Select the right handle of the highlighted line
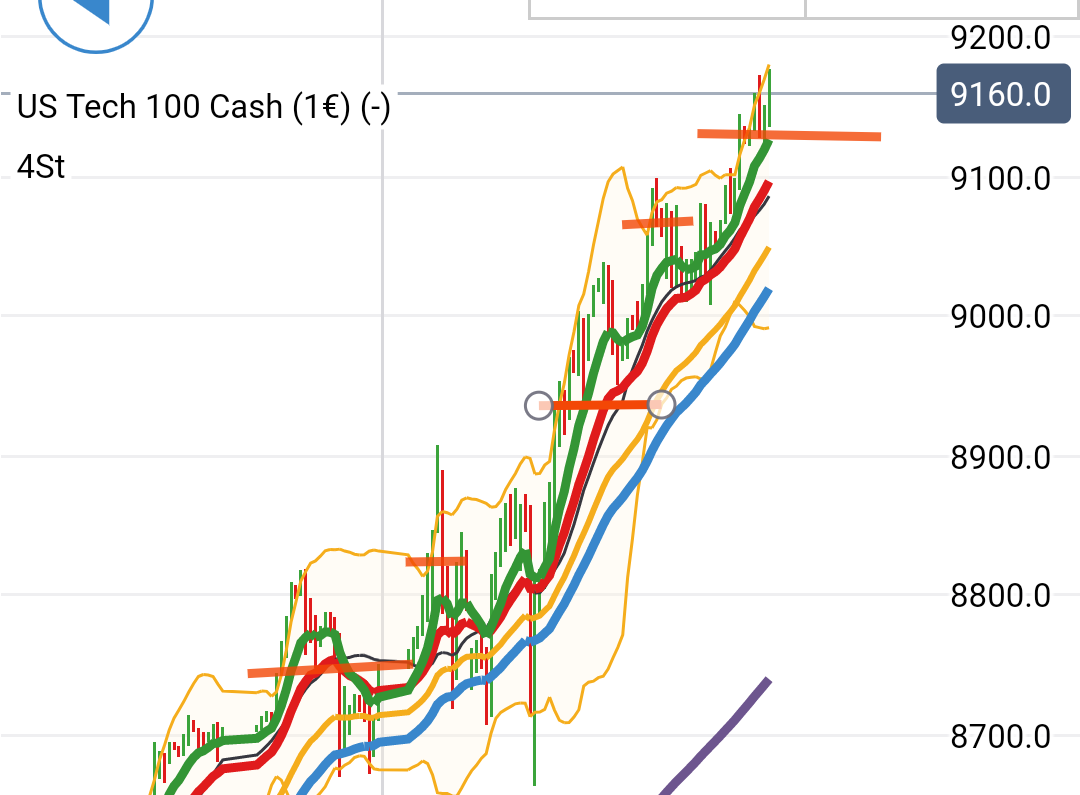Image resolution: width=1080 pixels, height=795 pixels. pos(661,404)
